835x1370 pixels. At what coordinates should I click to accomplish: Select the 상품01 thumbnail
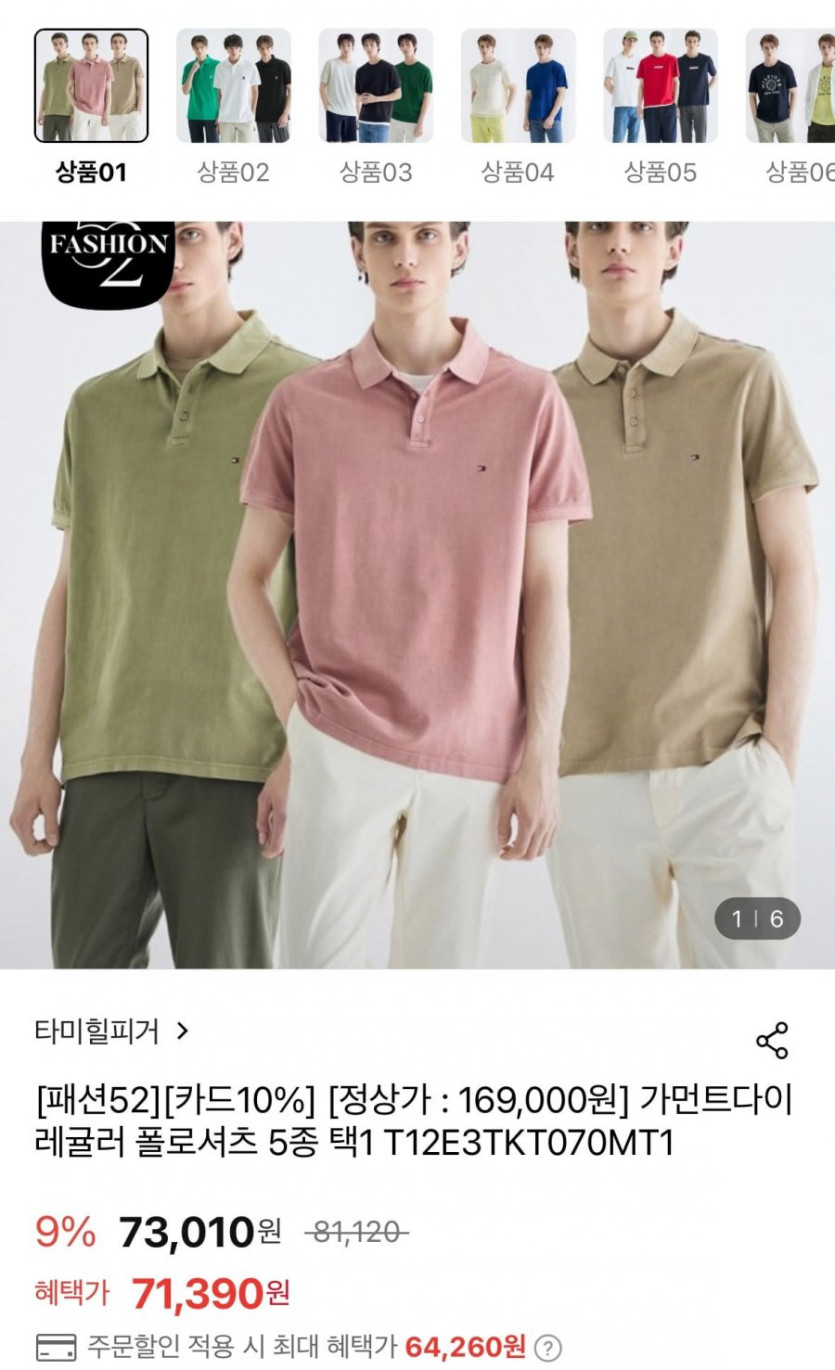[91, 86]
